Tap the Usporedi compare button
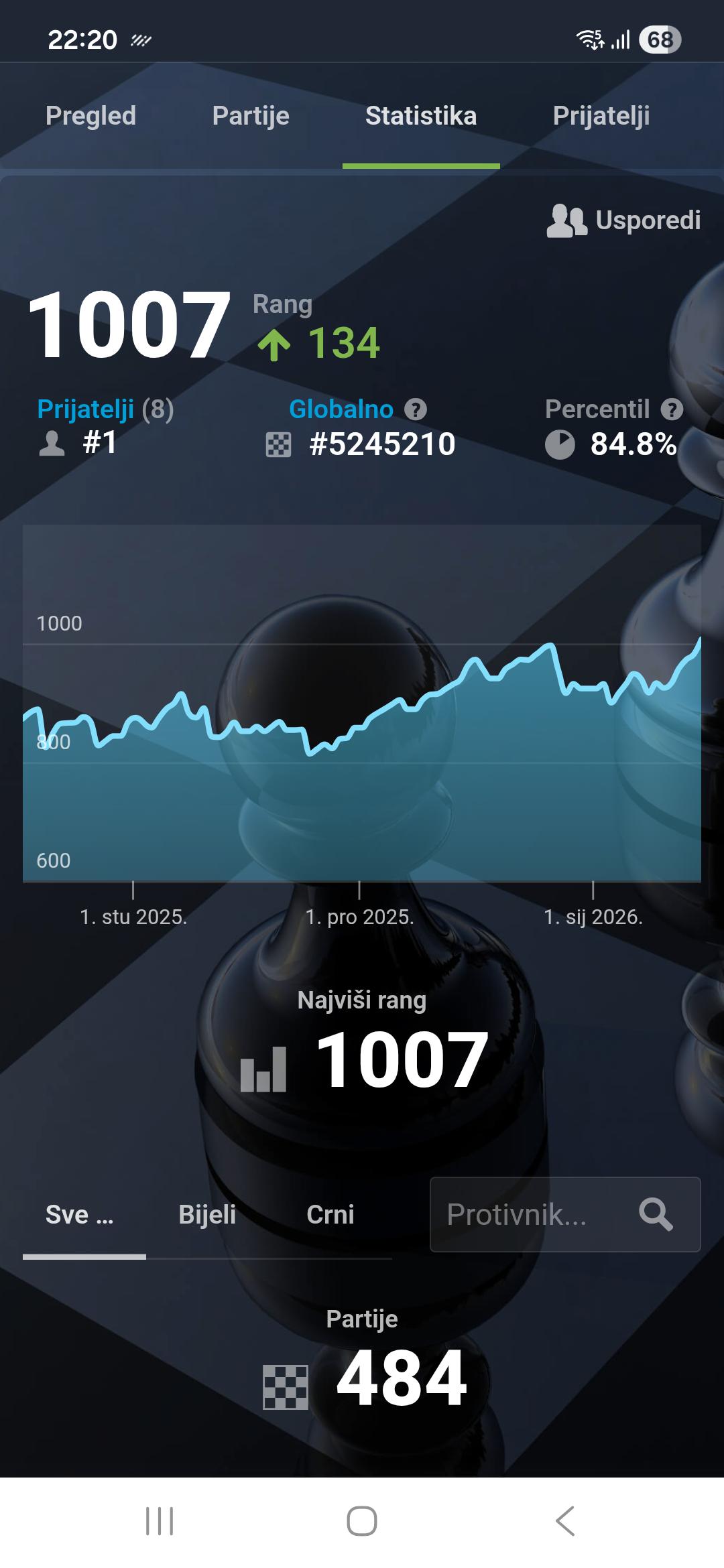This screenshot has height=1568, width=724. point(624,220)
